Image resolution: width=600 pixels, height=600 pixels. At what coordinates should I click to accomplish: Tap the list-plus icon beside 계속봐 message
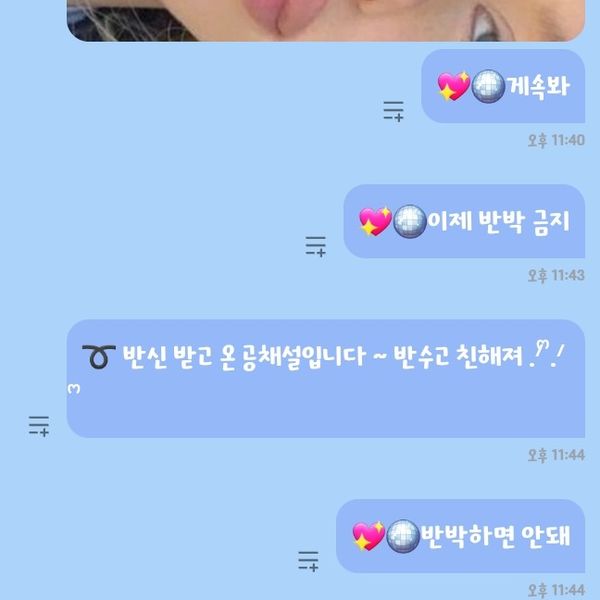[x=394, y=111]
